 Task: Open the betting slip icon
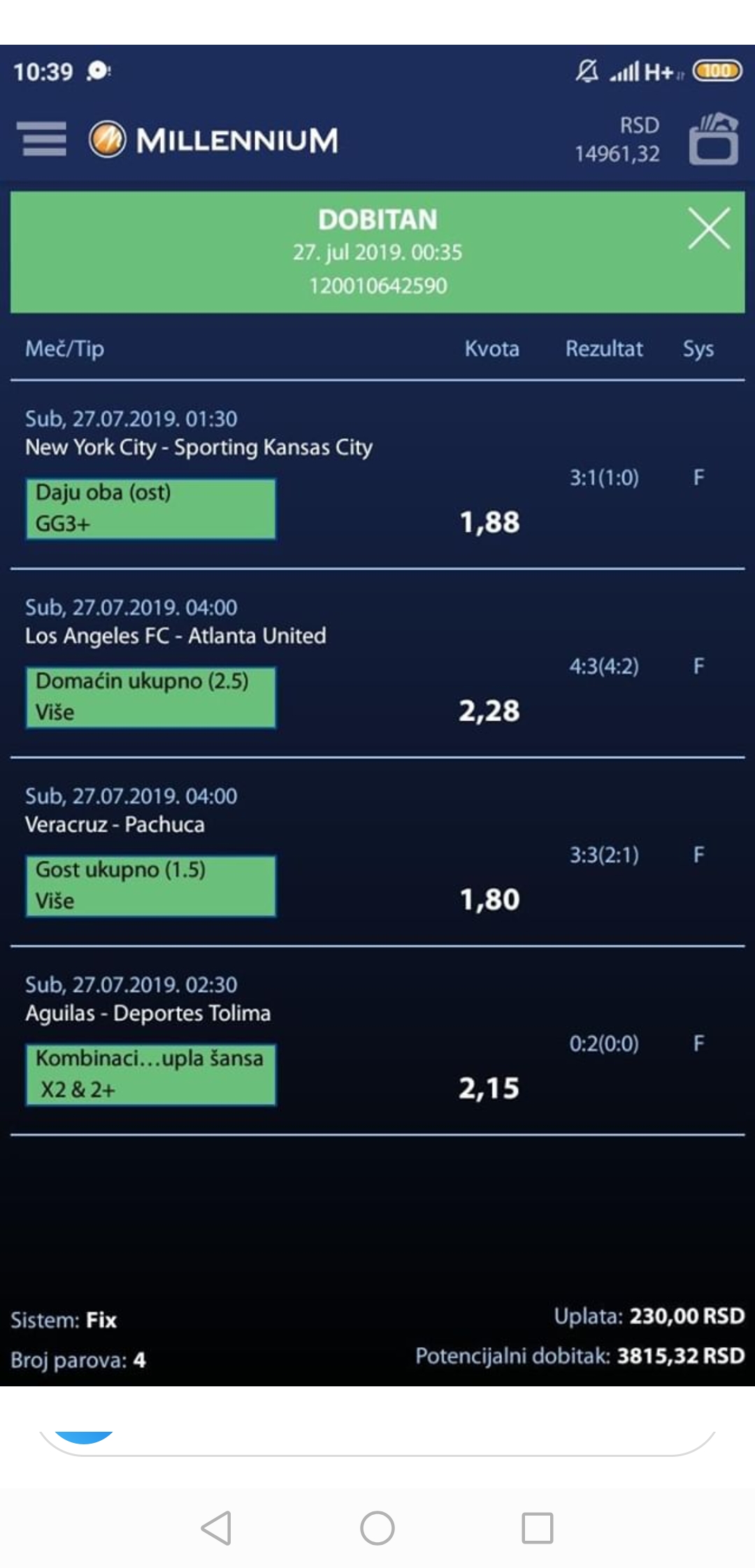tap(714, 139)
